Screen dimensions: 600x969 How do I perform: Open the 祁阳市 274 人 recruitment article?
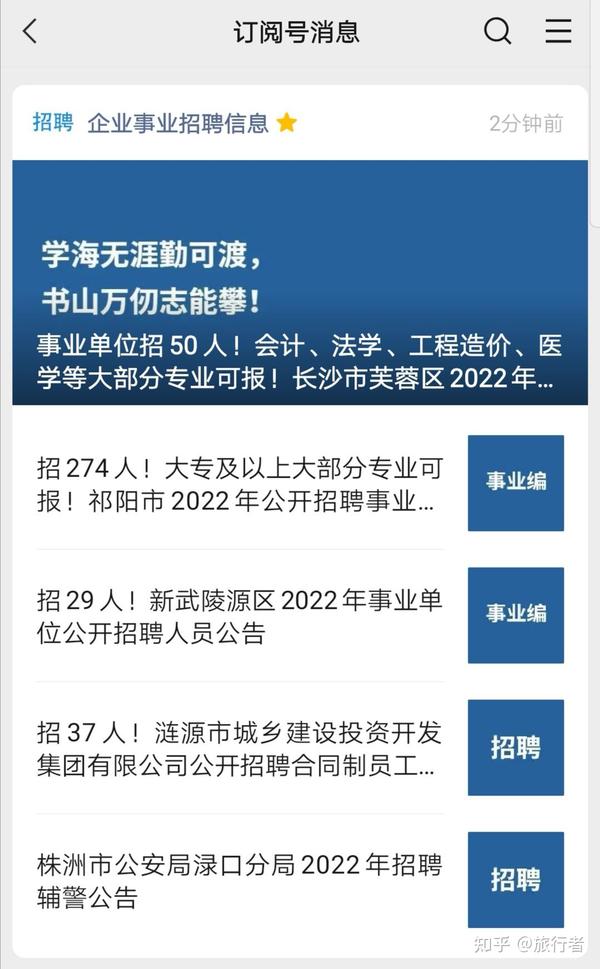(x=300, y=483)
